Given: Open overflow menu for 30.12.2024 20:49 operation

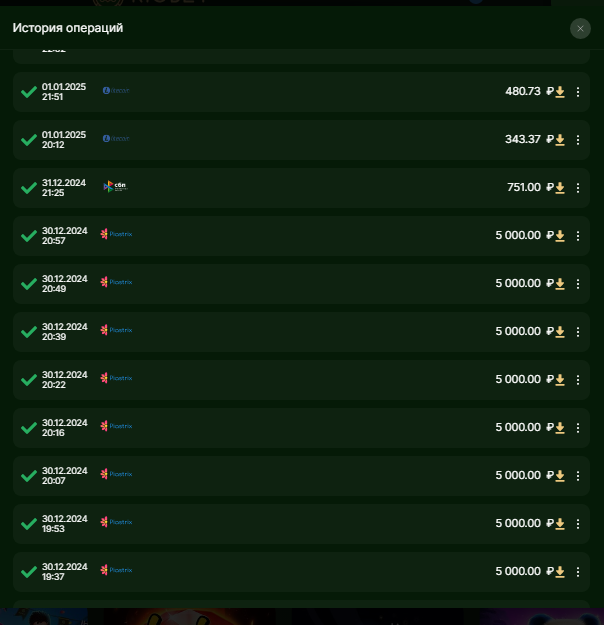Looking at the screenshot, I should (x=577, y=284).
